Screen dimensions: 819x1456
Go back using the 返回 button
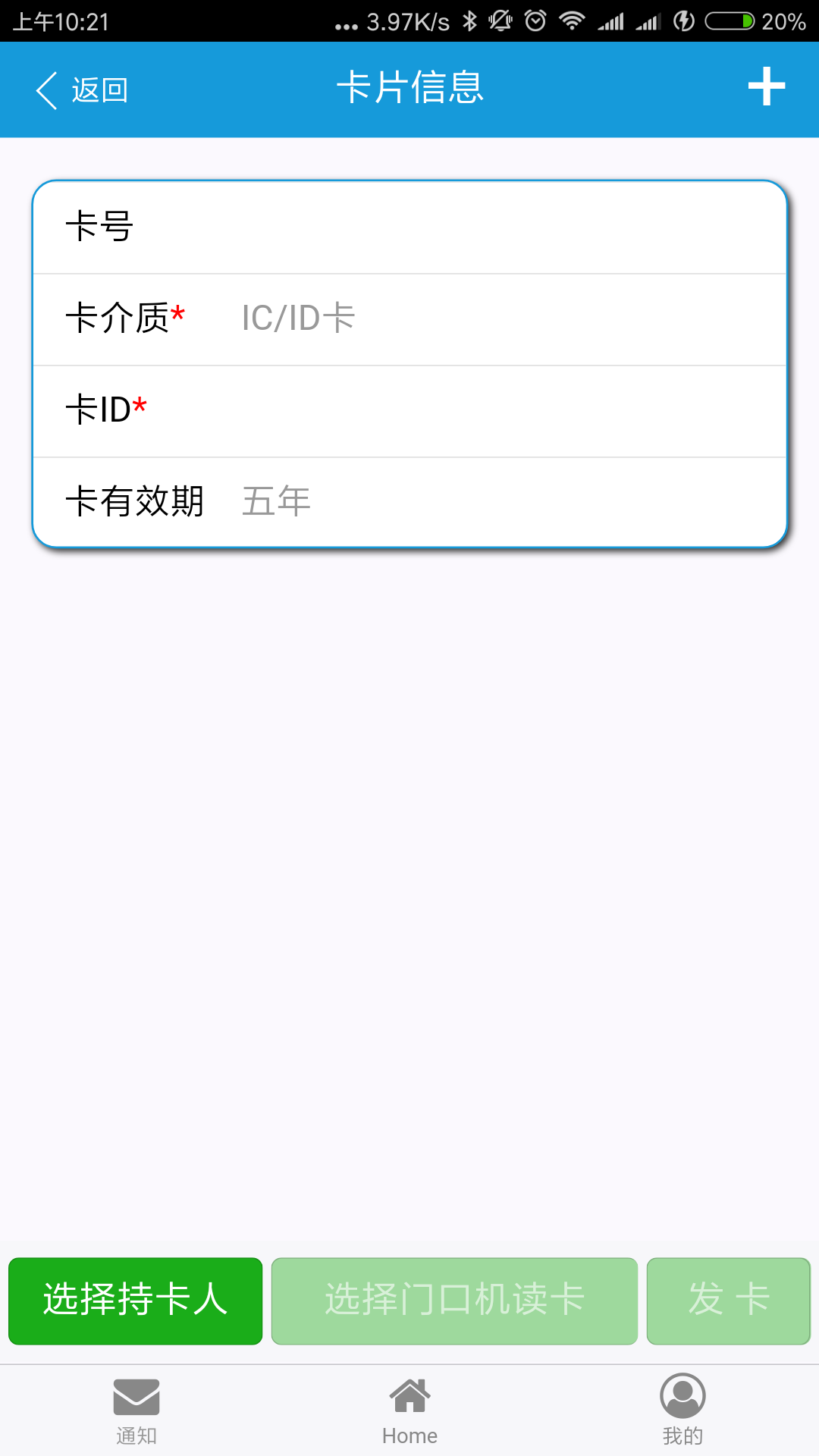[x=82, y=90]
